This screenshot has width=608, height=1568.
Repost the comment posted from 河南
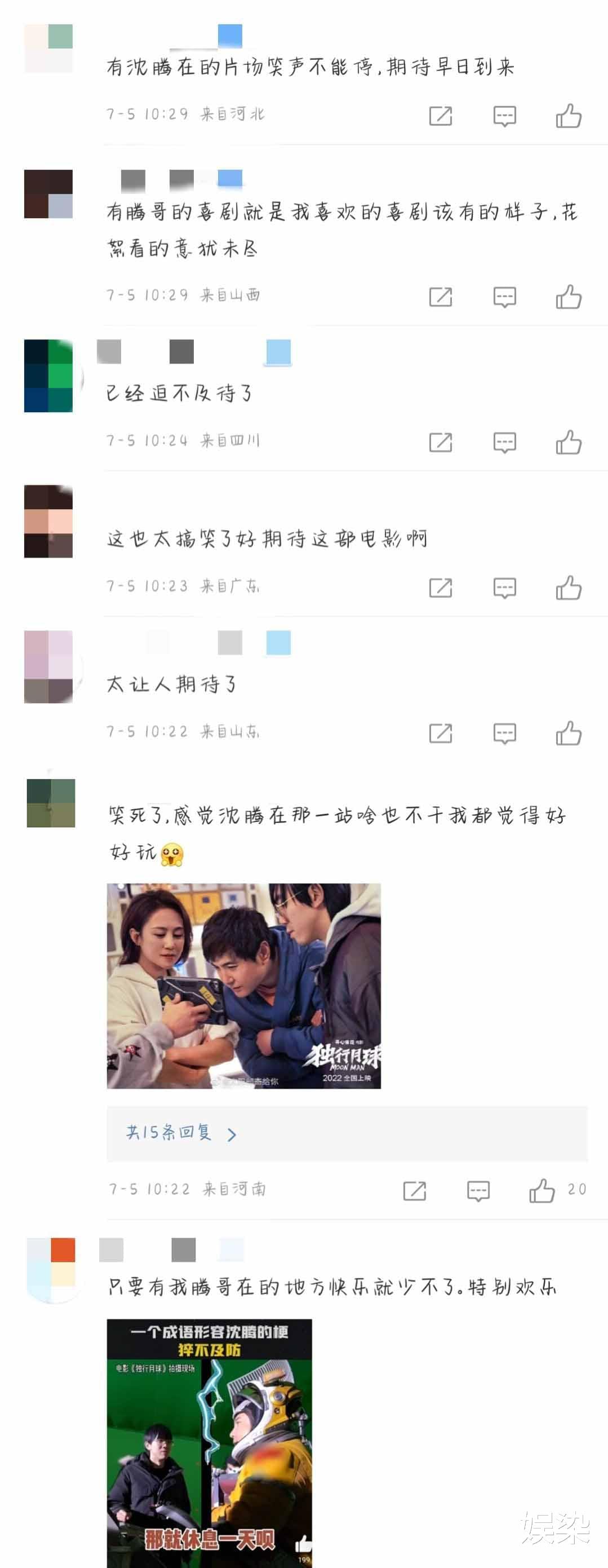(x=414, y=1191)
